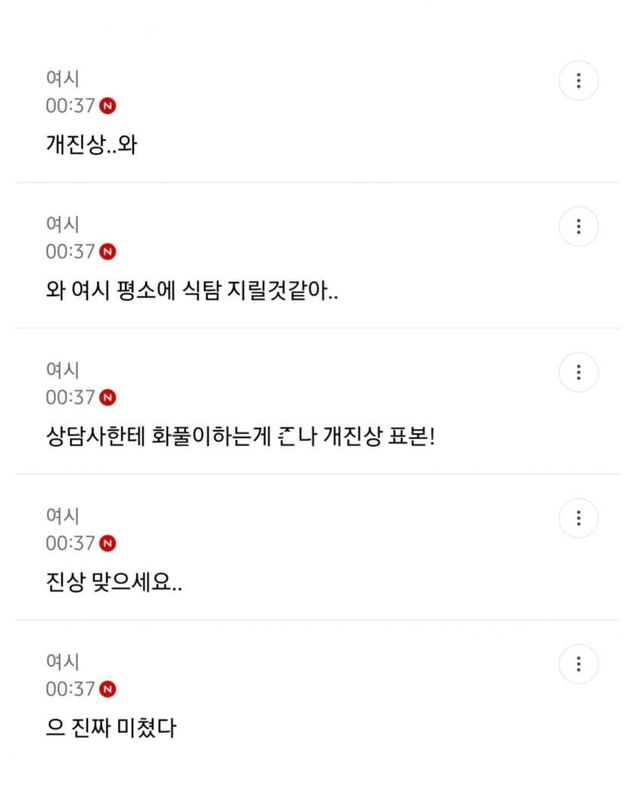The height and width of the screenshot is (800, 640).
Task: Show options for the comment starting "상담사한테 화풀이하는게"
Action: pyautogui.click(x=578, y=373)
